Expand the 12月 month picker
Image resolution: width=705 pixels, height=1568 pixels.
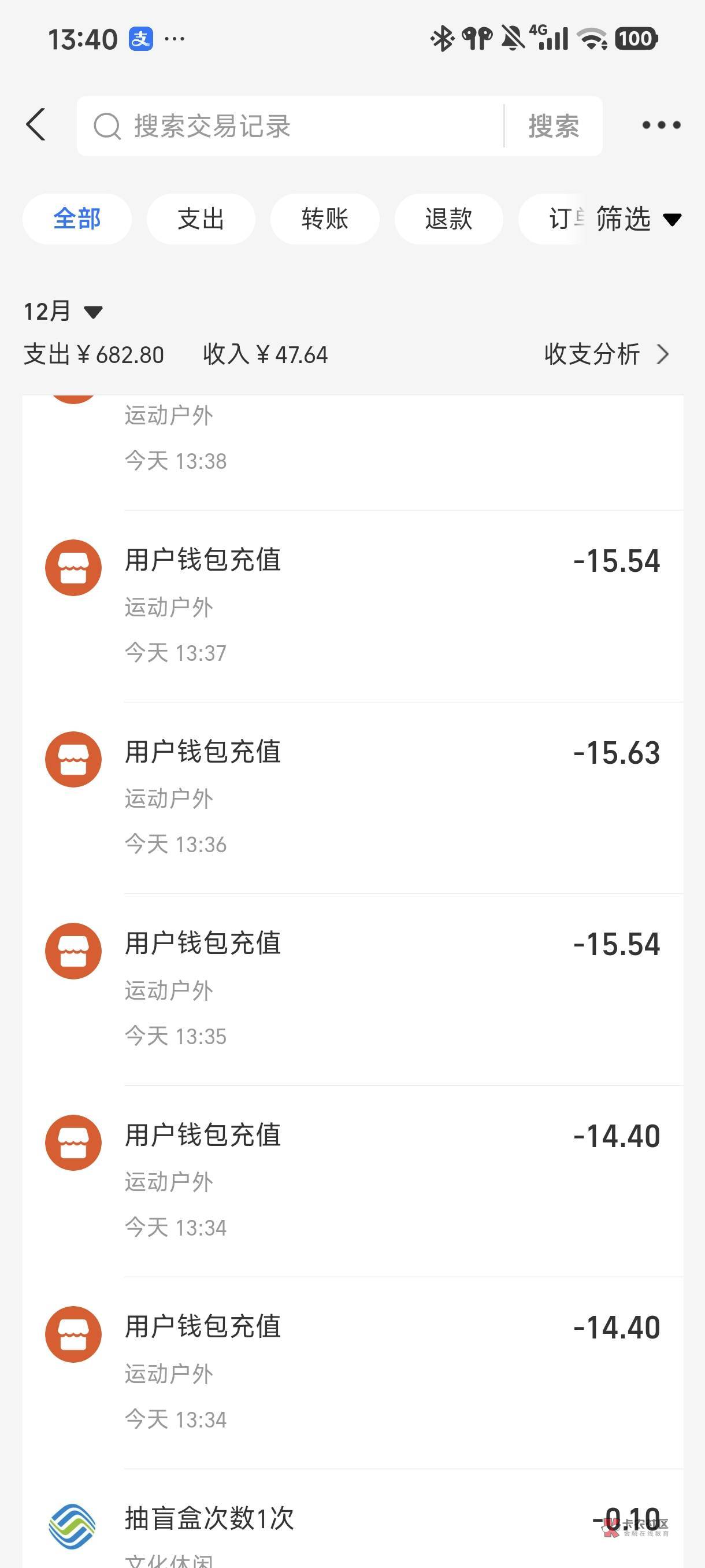point(62,312)
